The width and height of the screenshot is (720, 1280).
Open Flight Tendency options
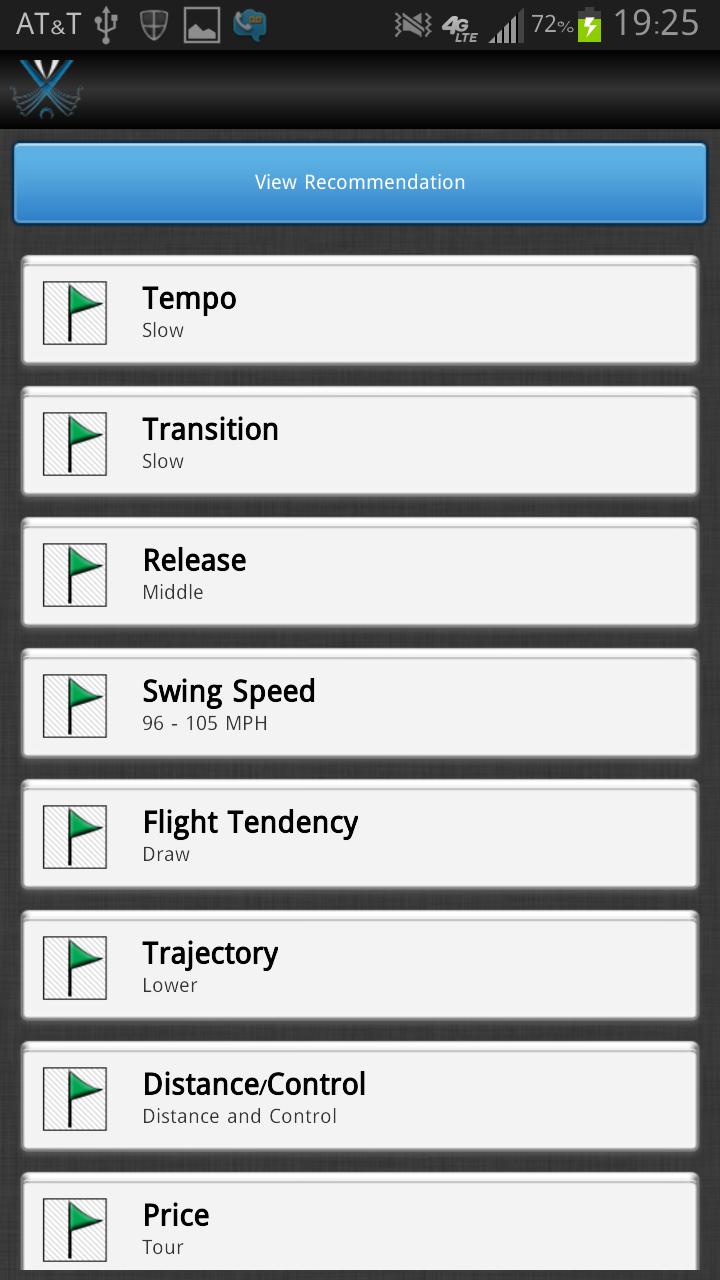pyautogui.click(x=360, y=836)
